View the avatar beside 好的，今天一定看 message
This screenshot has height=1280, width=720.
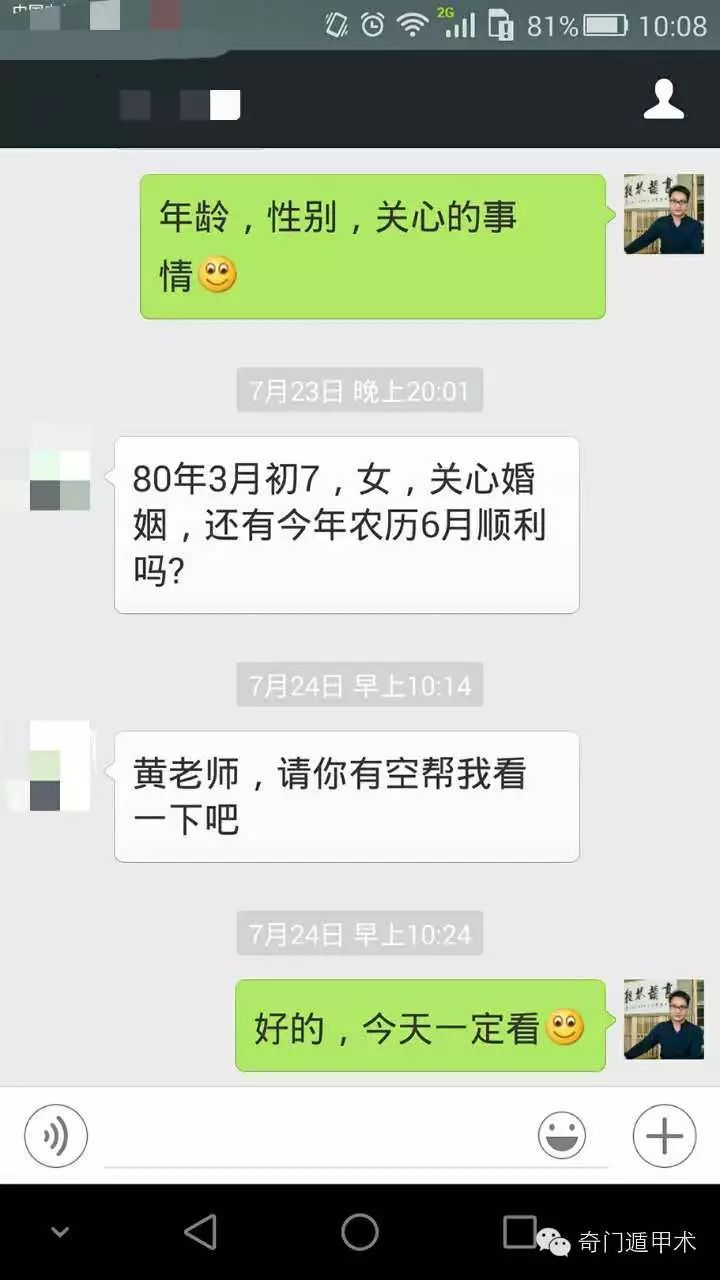pyautogui.click(x=664, y=1019)
